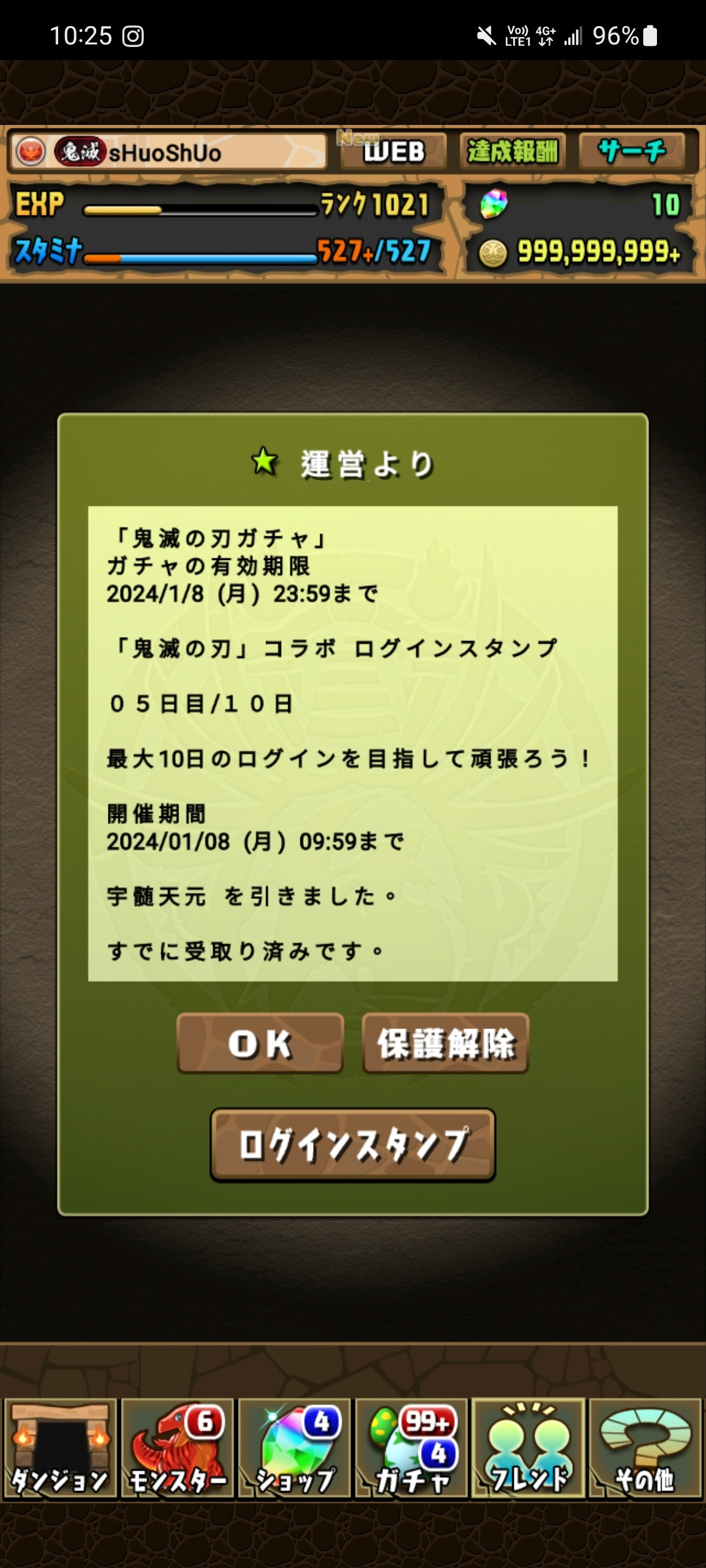Tap 保護解除 to remove mail protection
The width and height of the screenshot is (706, 1568).
click(445, 1043)
